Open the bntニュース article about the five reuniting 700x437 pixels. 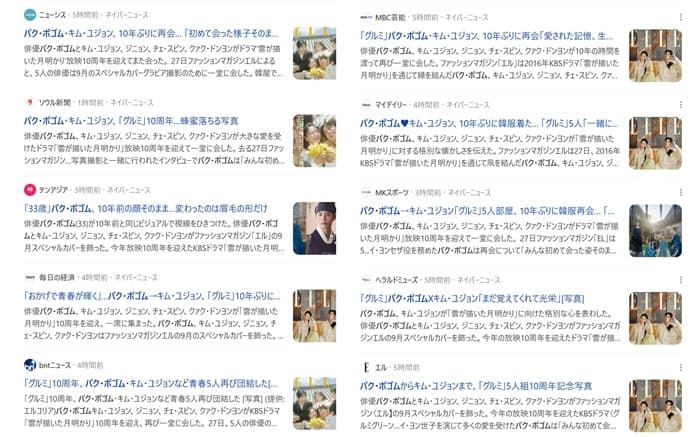150,383
